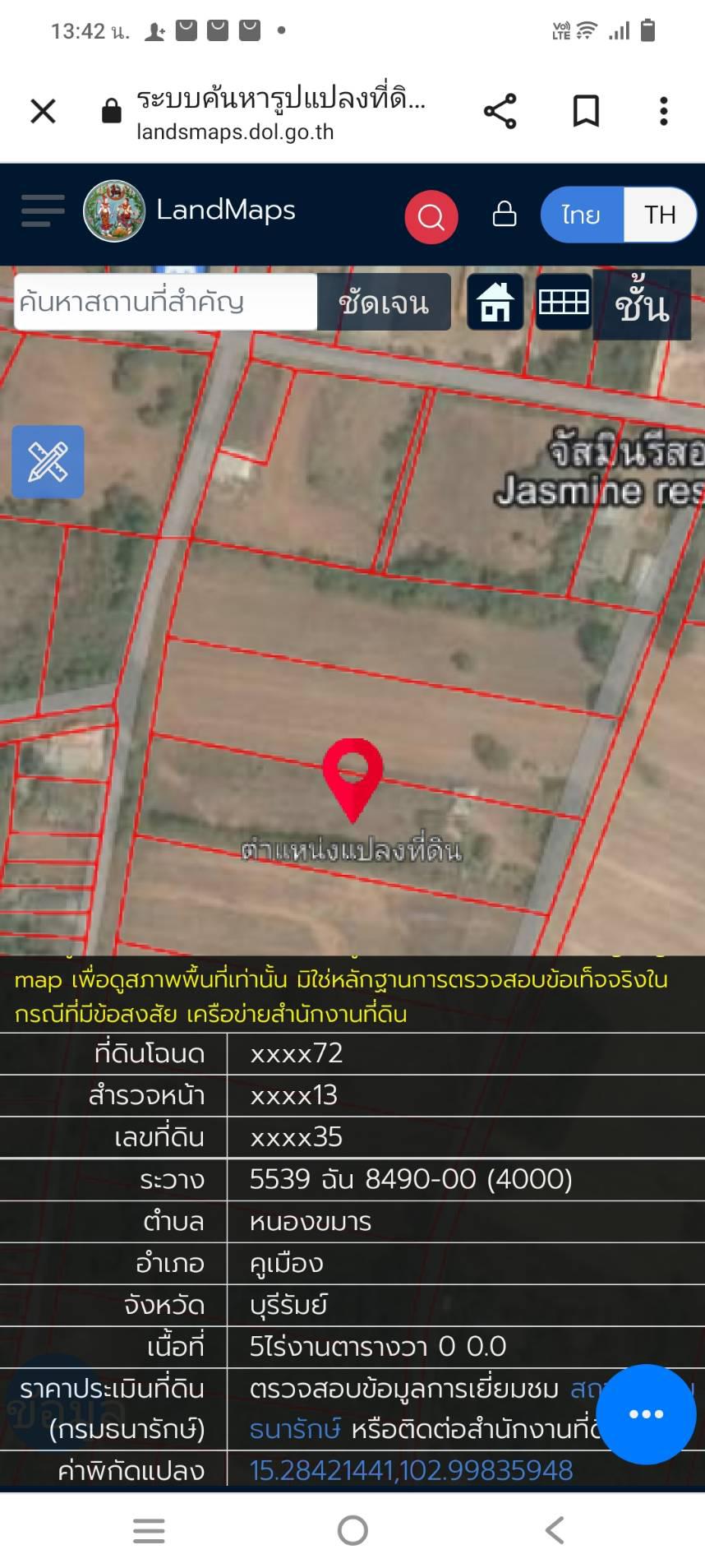Open the ruler measurement tool
Viewport: 705px width, 1568px height.
pos(48,461)
